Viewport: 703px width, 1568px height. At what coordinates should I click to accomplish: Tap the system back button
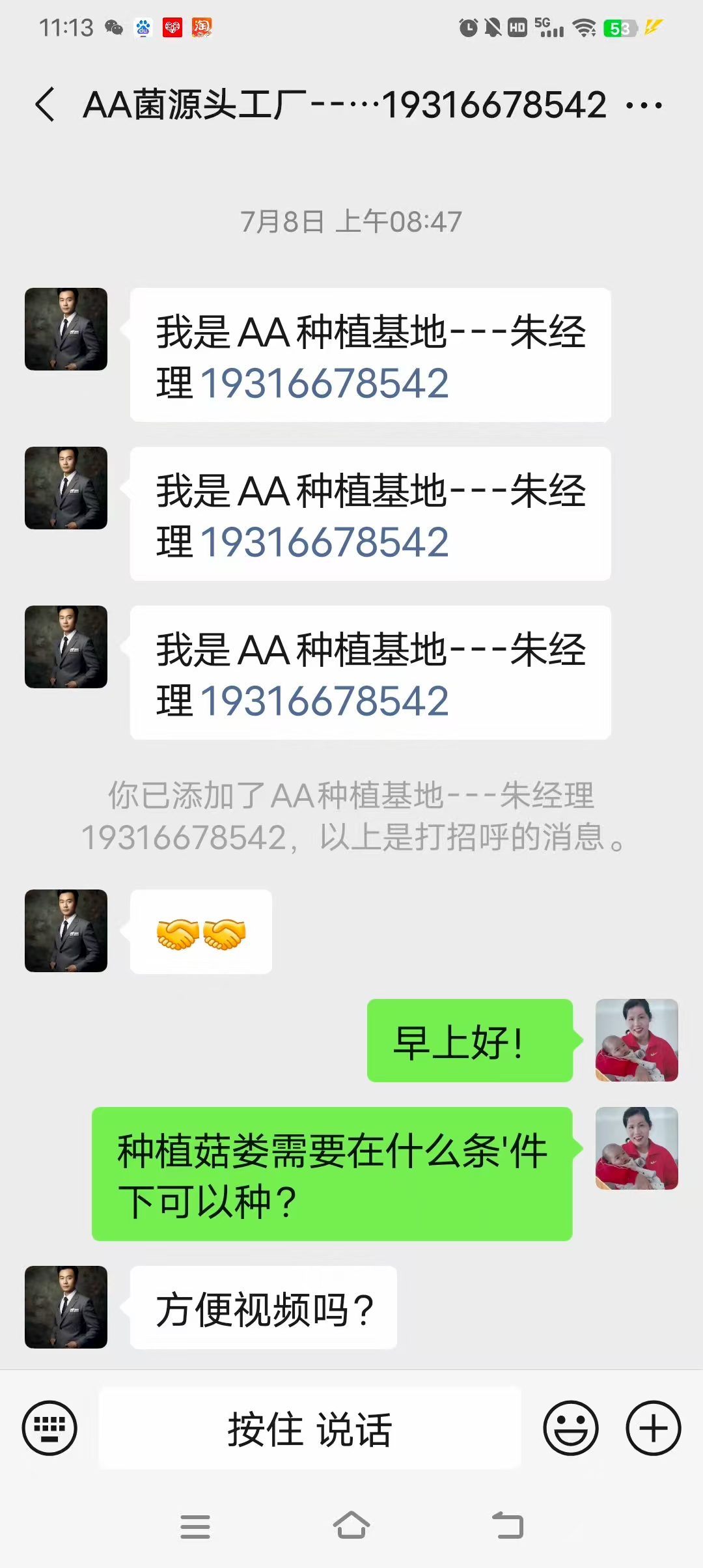(508, 1526)
